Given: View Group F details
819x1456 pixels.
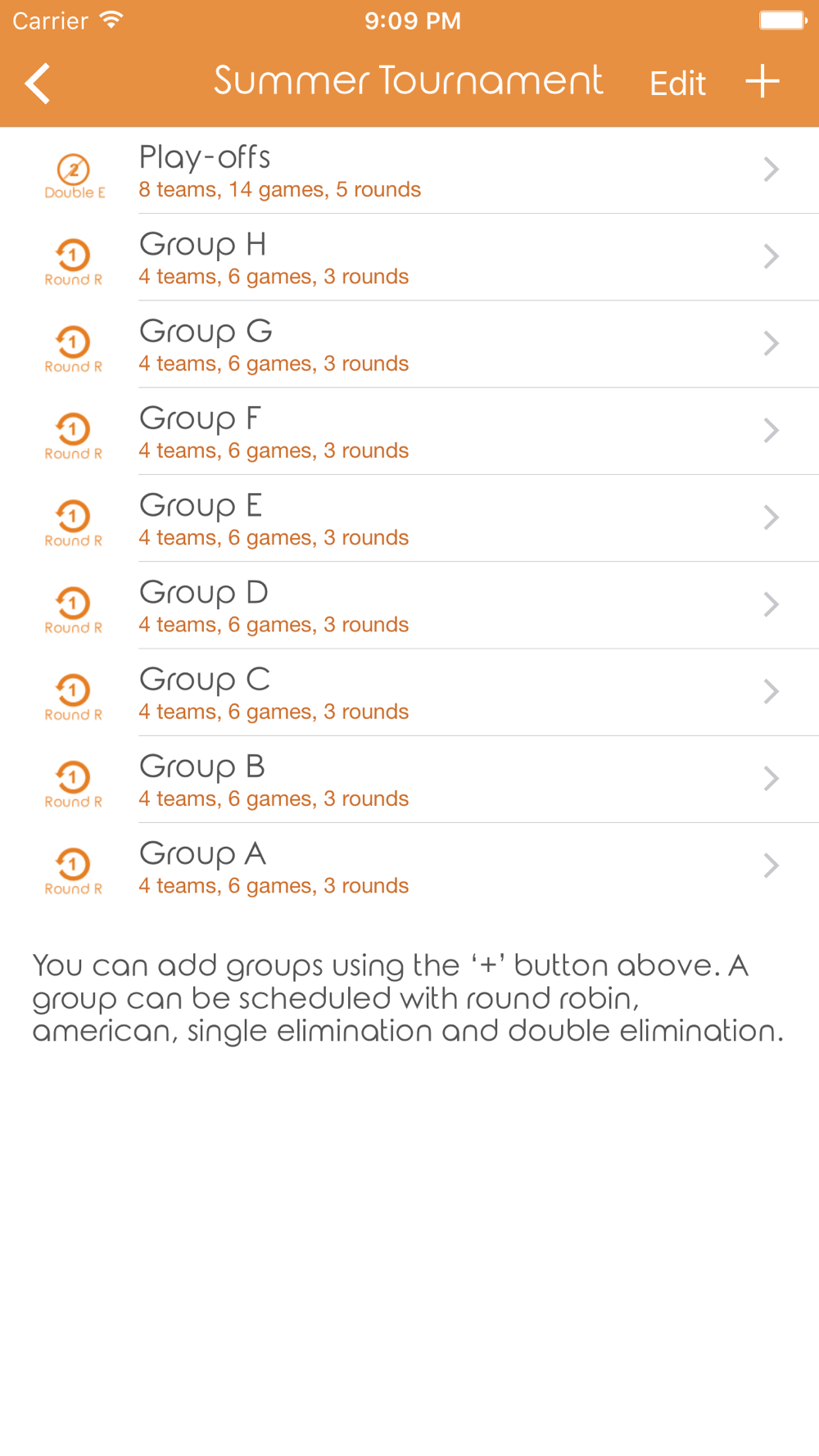Looking at the screenshot, I should coord(409,432).
